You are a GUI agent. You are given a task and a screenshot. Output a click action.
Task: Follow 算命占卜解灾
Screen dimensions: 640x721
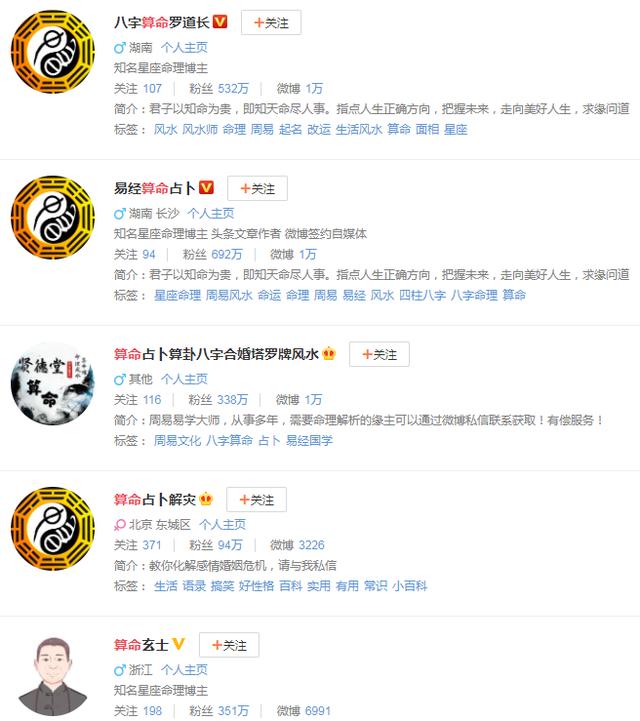tap(256, 499)
